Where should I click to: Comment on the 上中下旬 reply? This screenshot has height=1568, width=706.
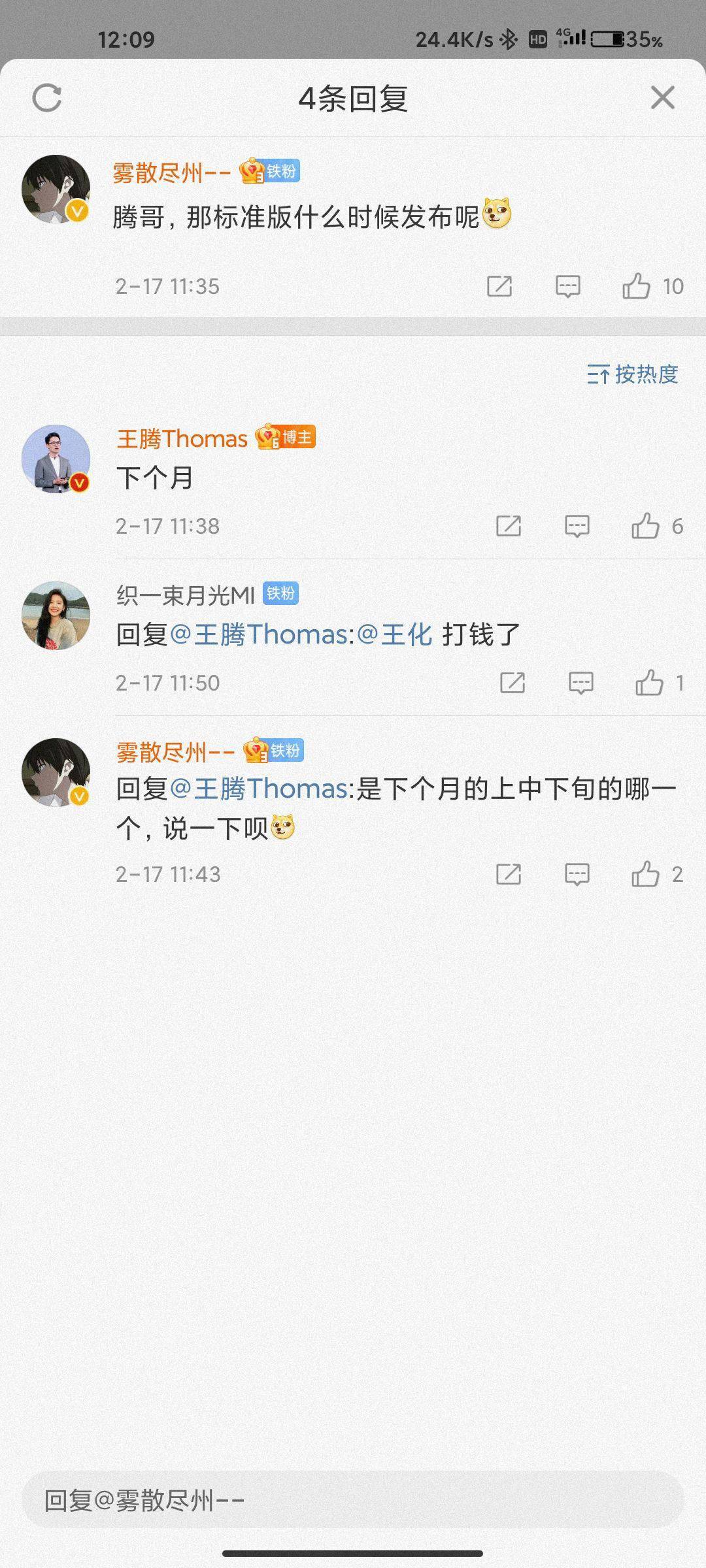(577, 874)
